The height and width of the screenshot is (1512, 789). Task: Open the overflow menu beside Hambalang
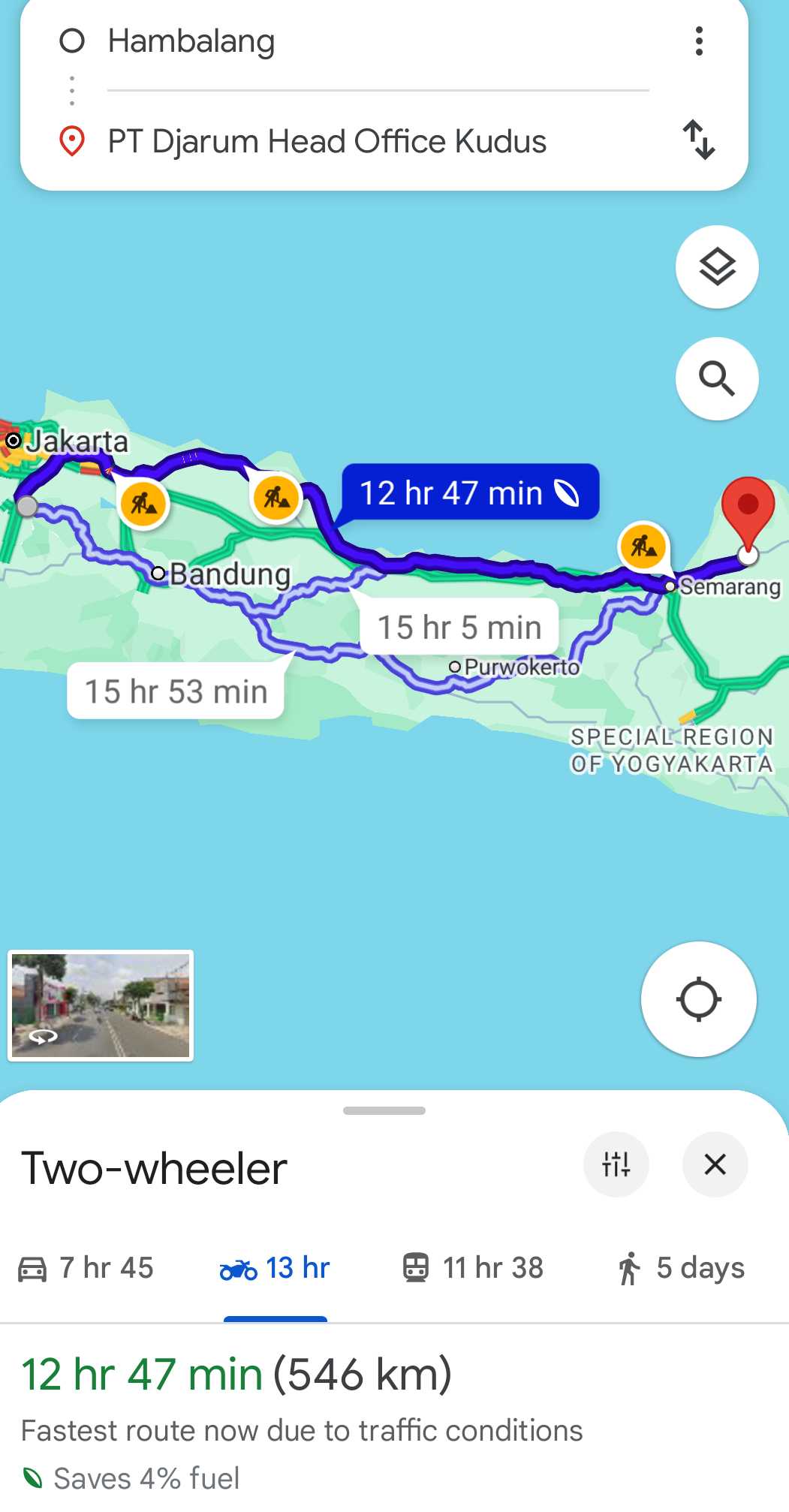click(699, 41)
